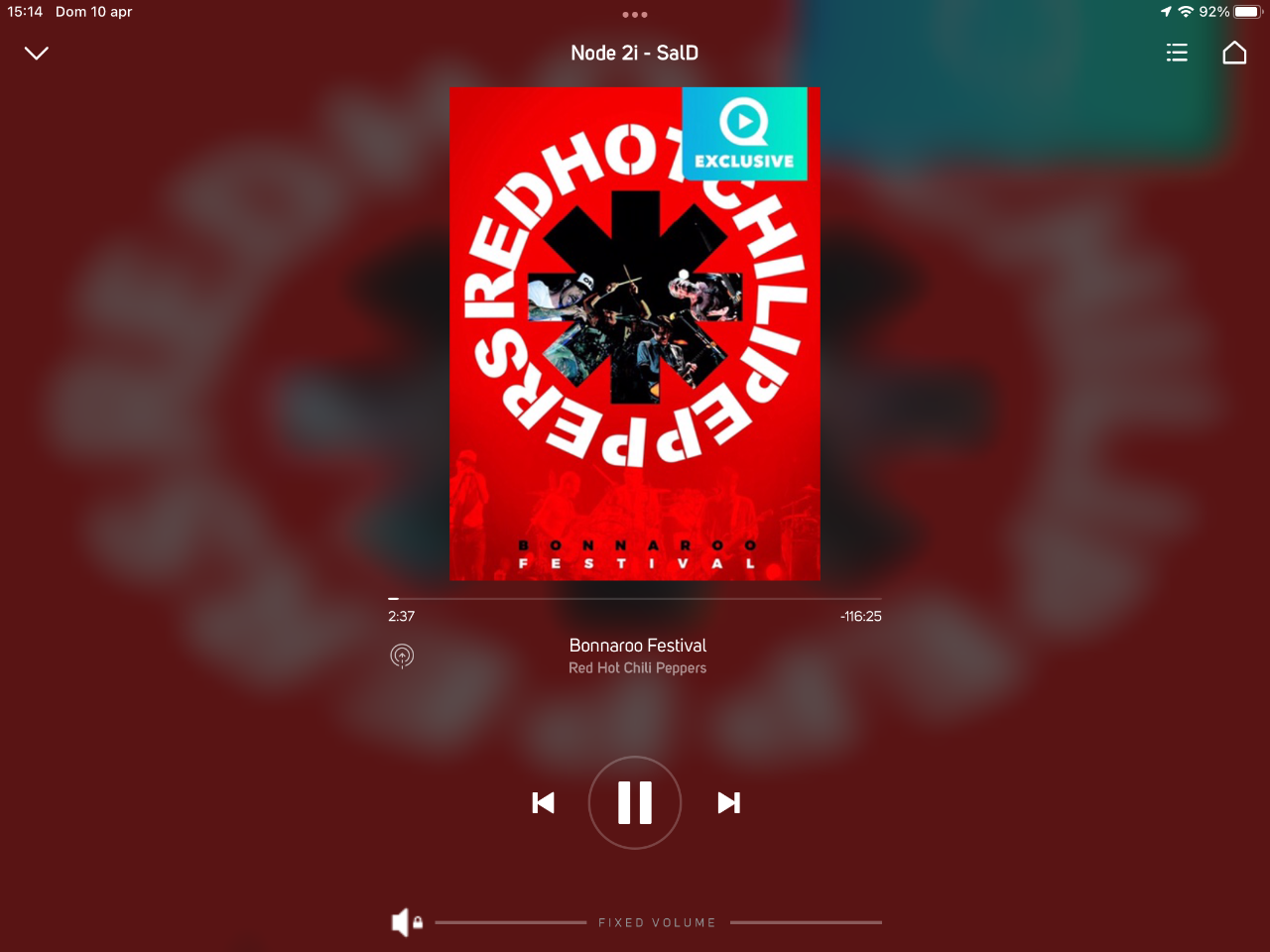Pause the Bonnaroo Festival playback

[635, 802]
